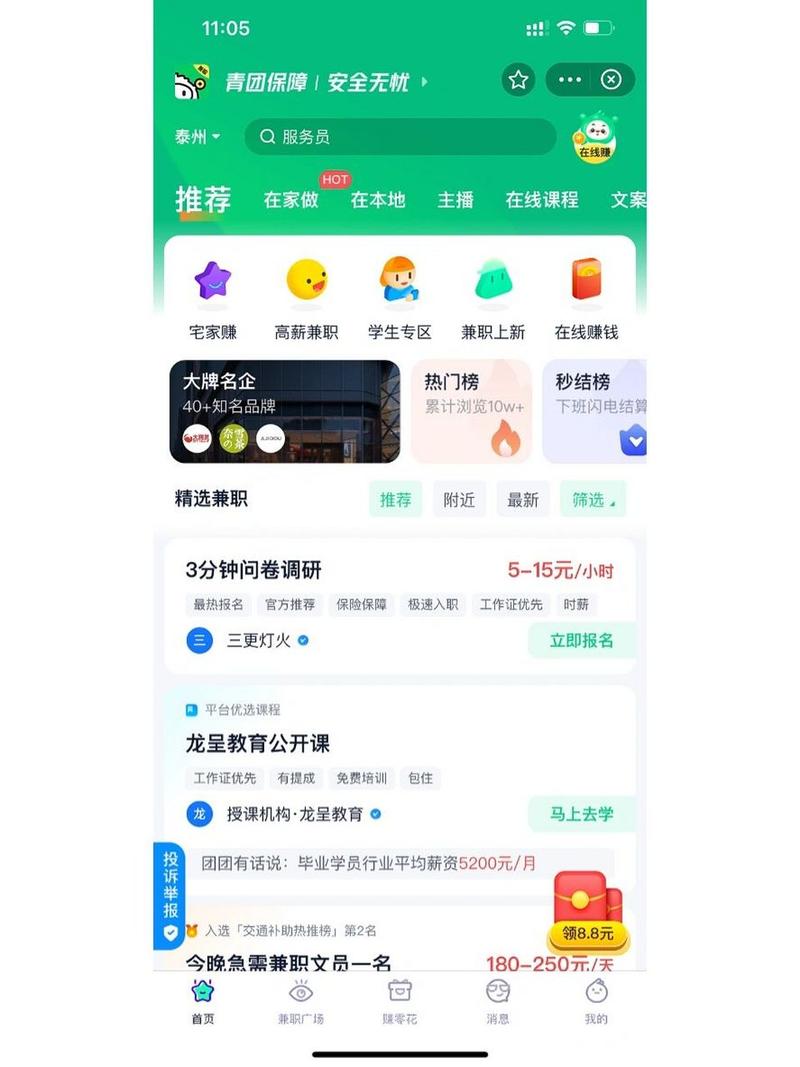
Task: Open the 大牌名企 banner card
Action: 285,412
